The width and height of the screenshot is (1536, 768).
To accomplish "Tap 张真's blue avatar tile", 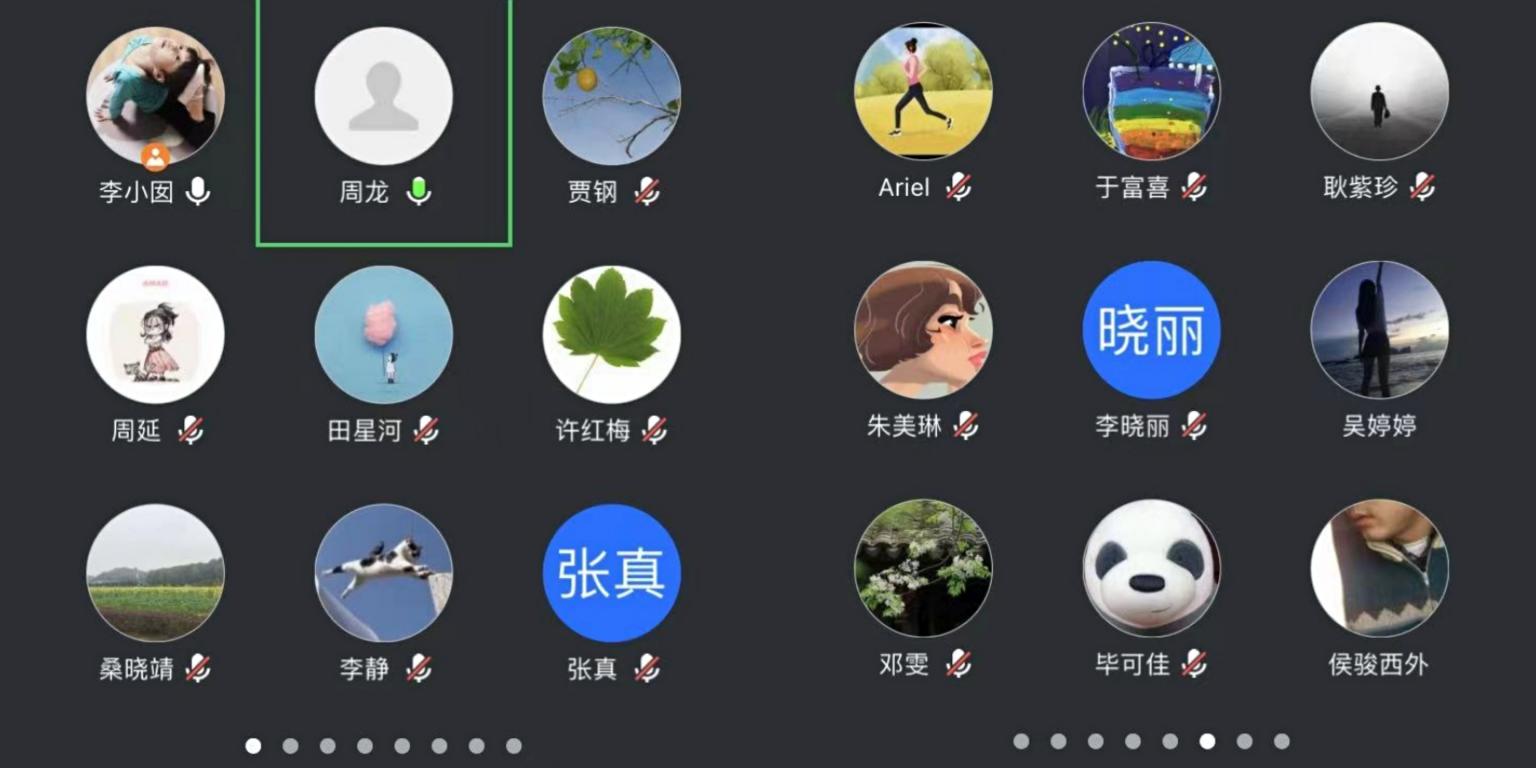I will coord(611,573).
